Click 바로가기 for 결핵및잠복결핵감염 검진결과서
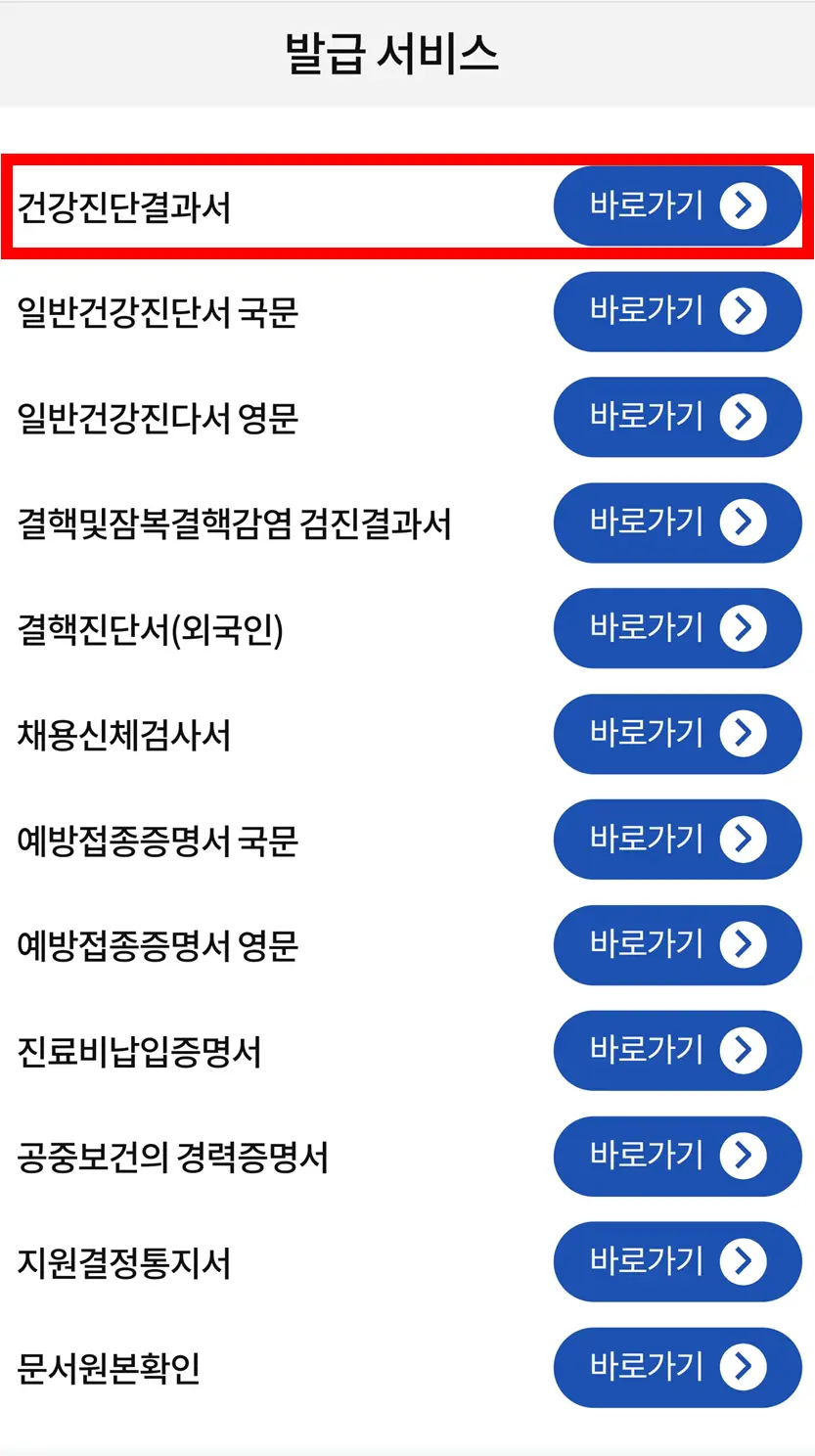This screenshot has height=1456, width=815. [677, 523]
